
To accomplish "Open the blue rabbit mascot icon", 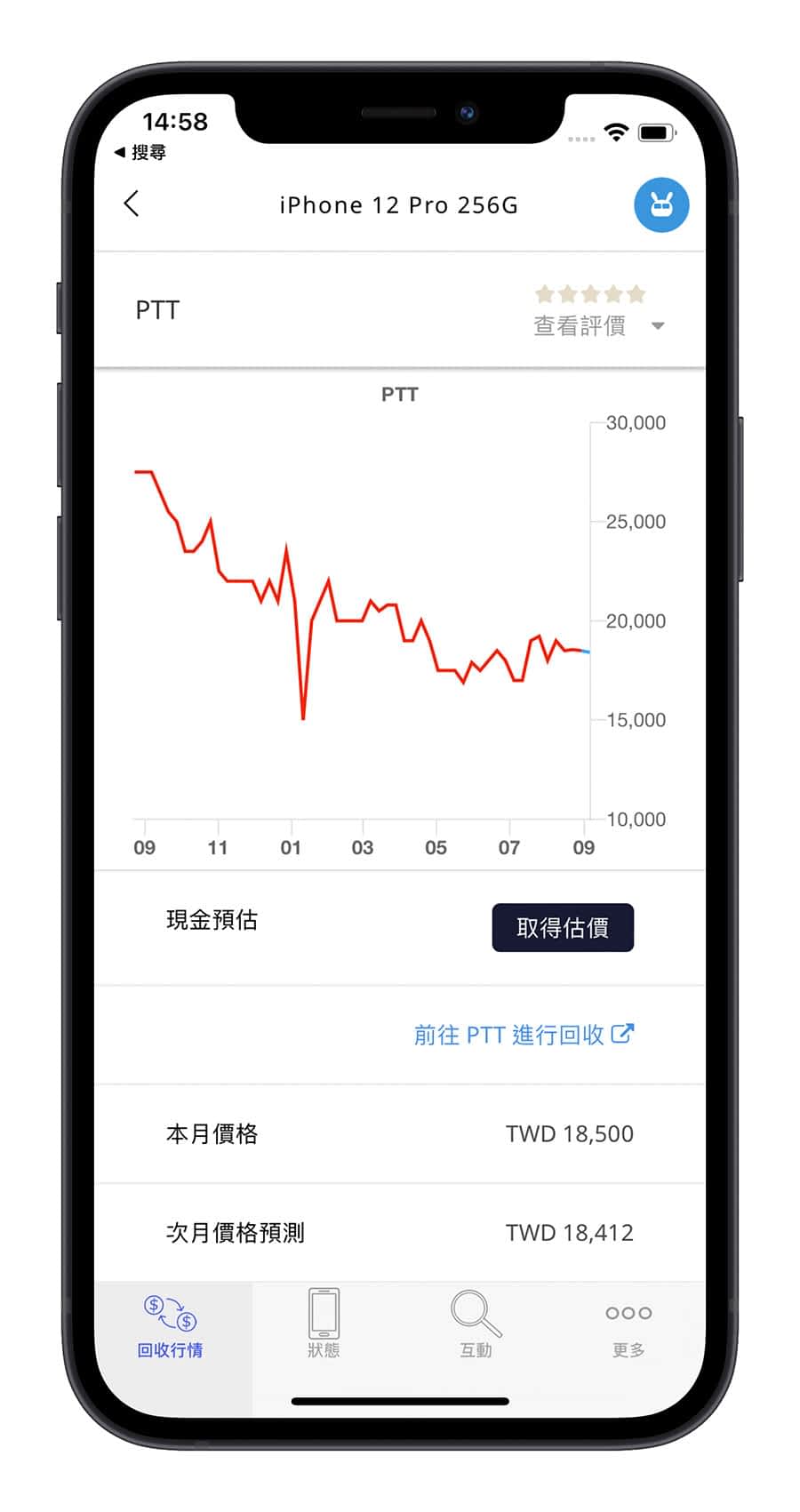I will pos(660,205).
